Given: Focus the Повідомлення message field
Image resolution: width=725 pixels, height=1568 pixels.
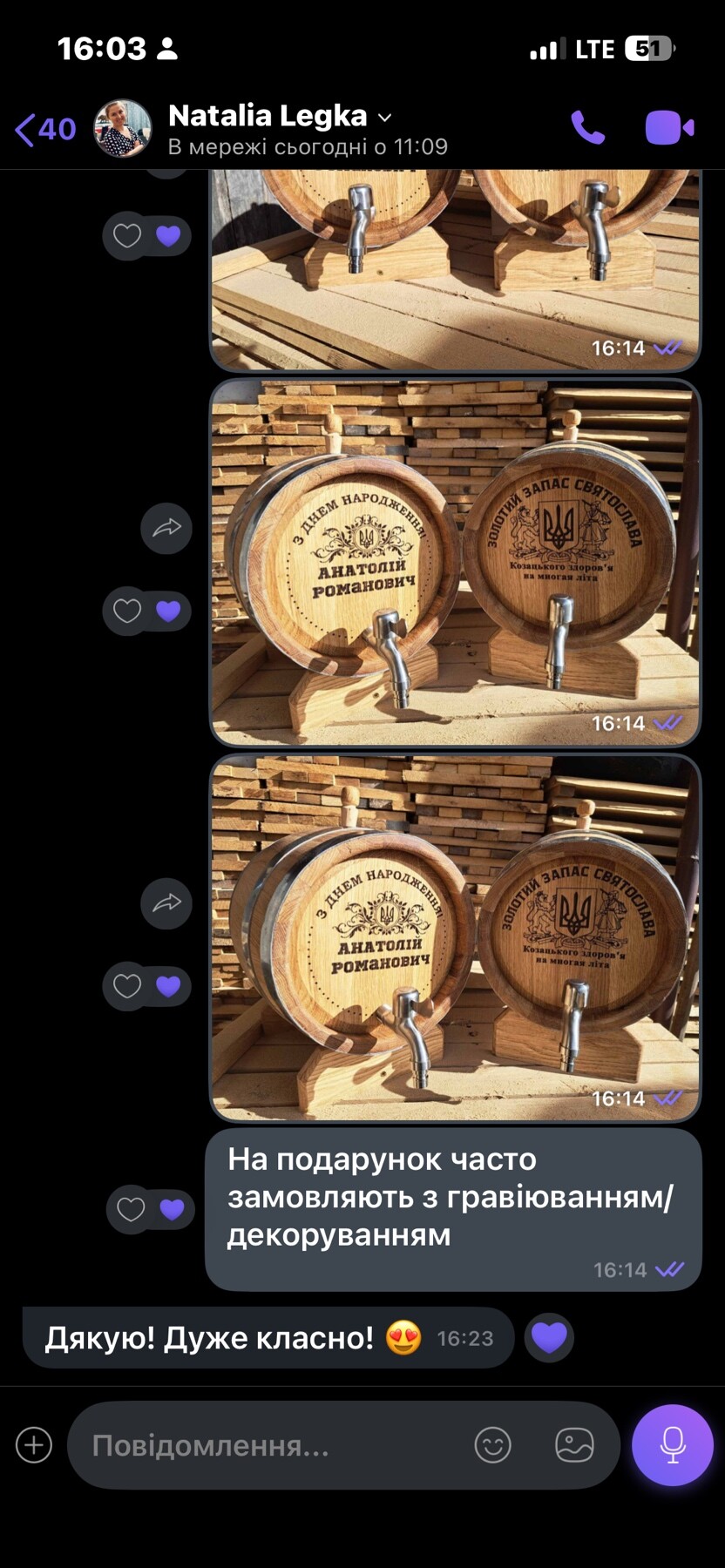Looking at the screenshot, I should coord(270,1446).
